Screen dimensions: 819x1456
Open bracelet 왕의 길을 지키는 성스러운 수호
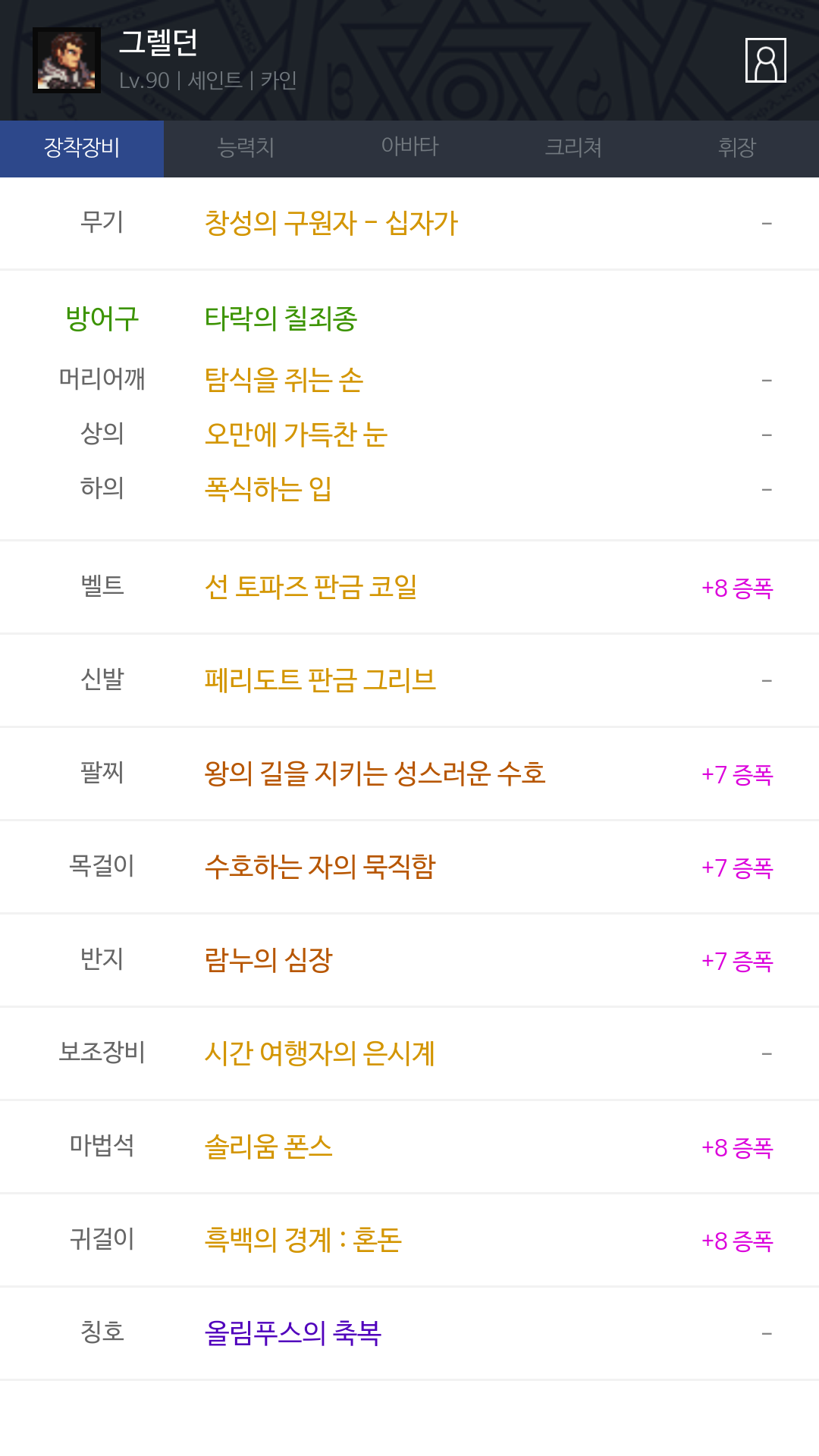375,773
